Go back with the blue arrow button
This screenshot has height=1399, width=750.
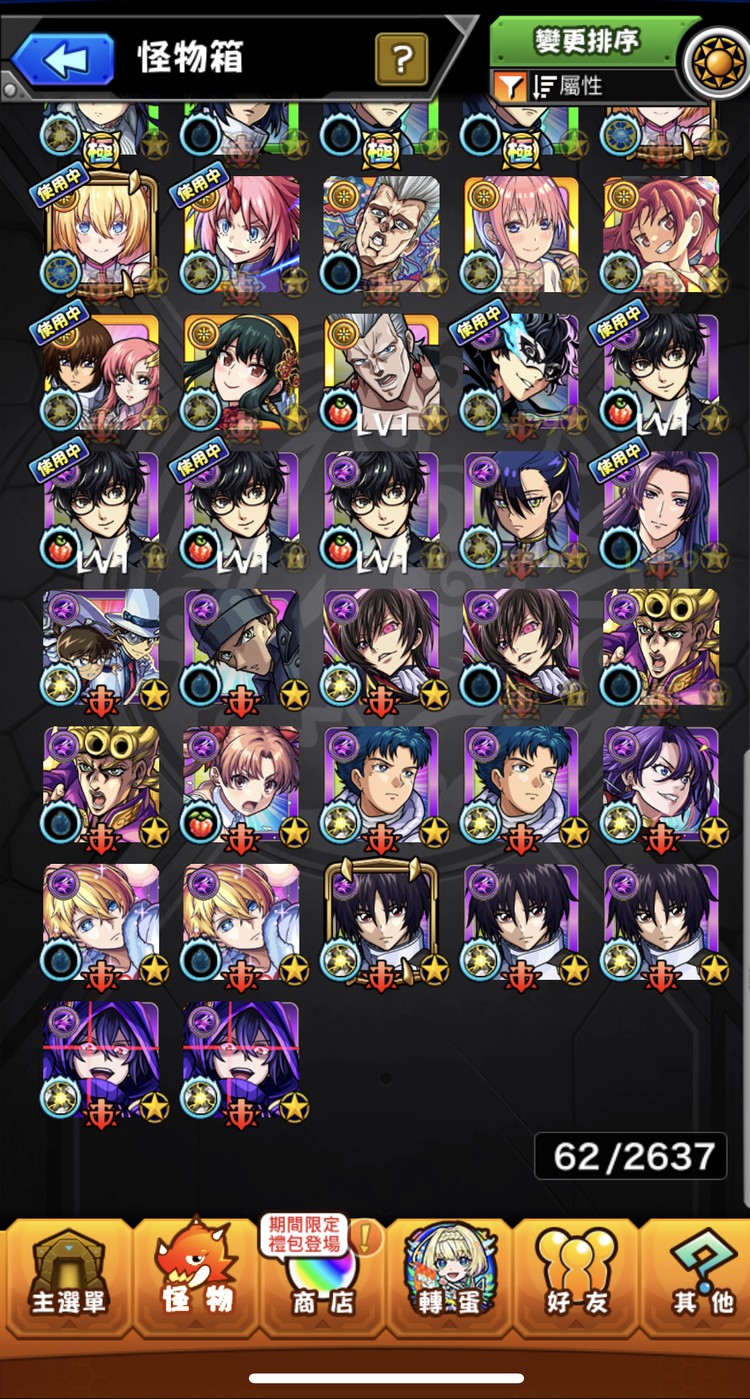(x=63, y=59)
